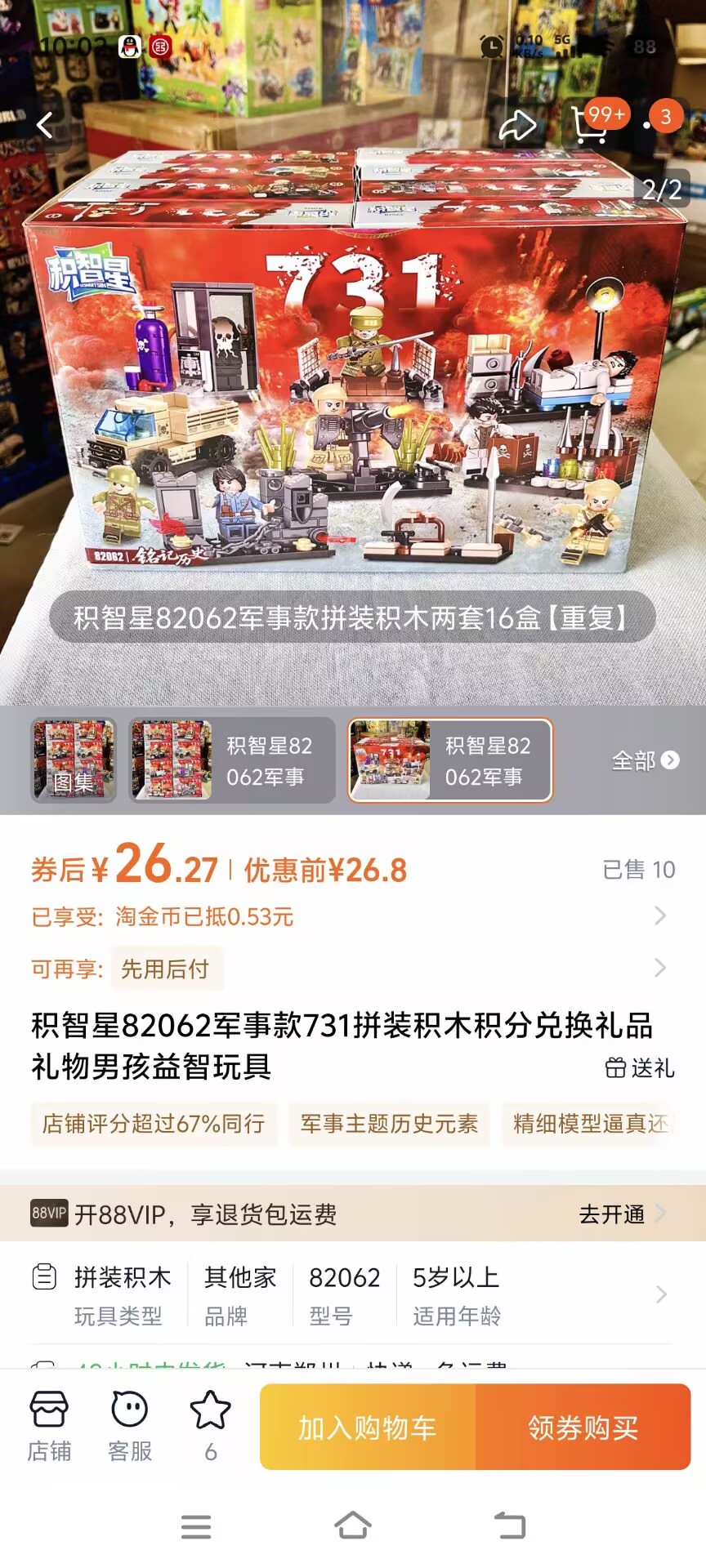This screenshot has width=706, height=1568.
Task: Open the 先用后付 payment option
Action: pos(165,969)
